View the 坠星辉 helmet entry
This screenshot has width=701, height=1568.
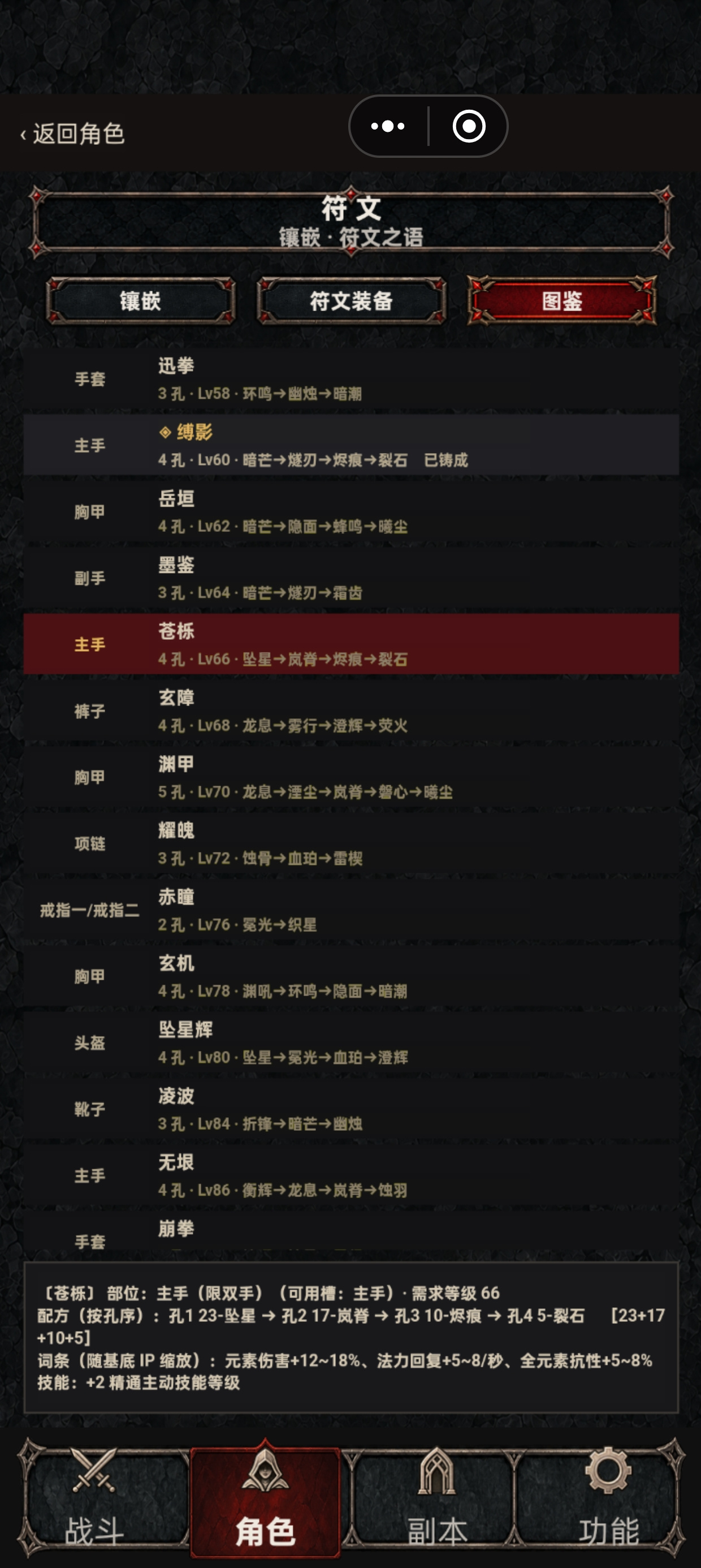[351, 1042]
